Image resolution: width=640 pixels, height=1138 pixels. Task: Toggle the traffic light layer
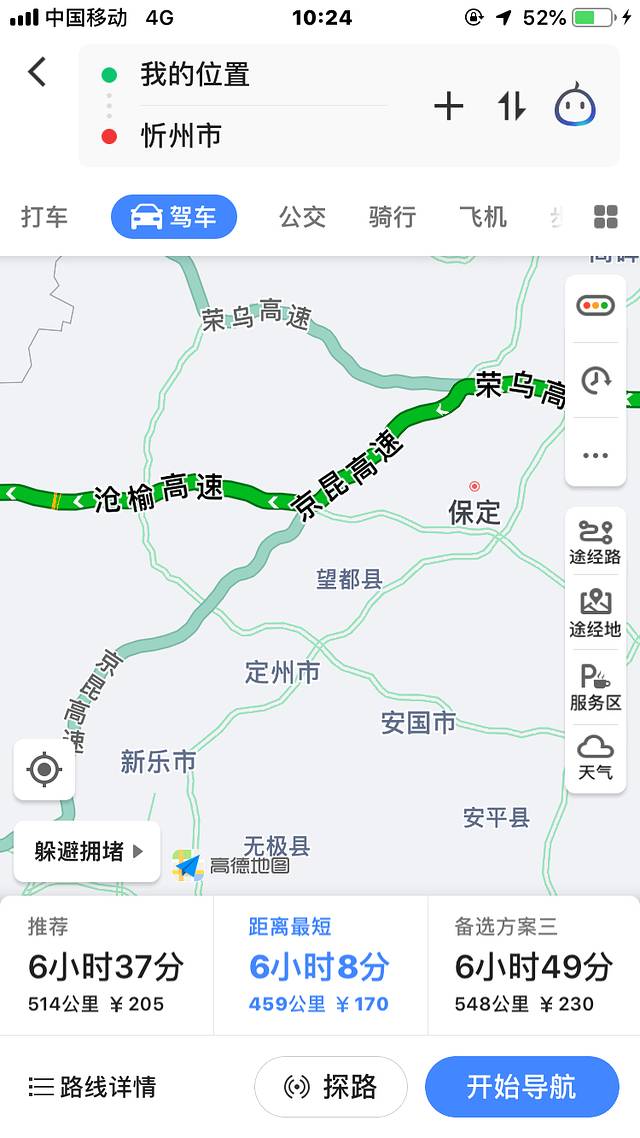595,306
